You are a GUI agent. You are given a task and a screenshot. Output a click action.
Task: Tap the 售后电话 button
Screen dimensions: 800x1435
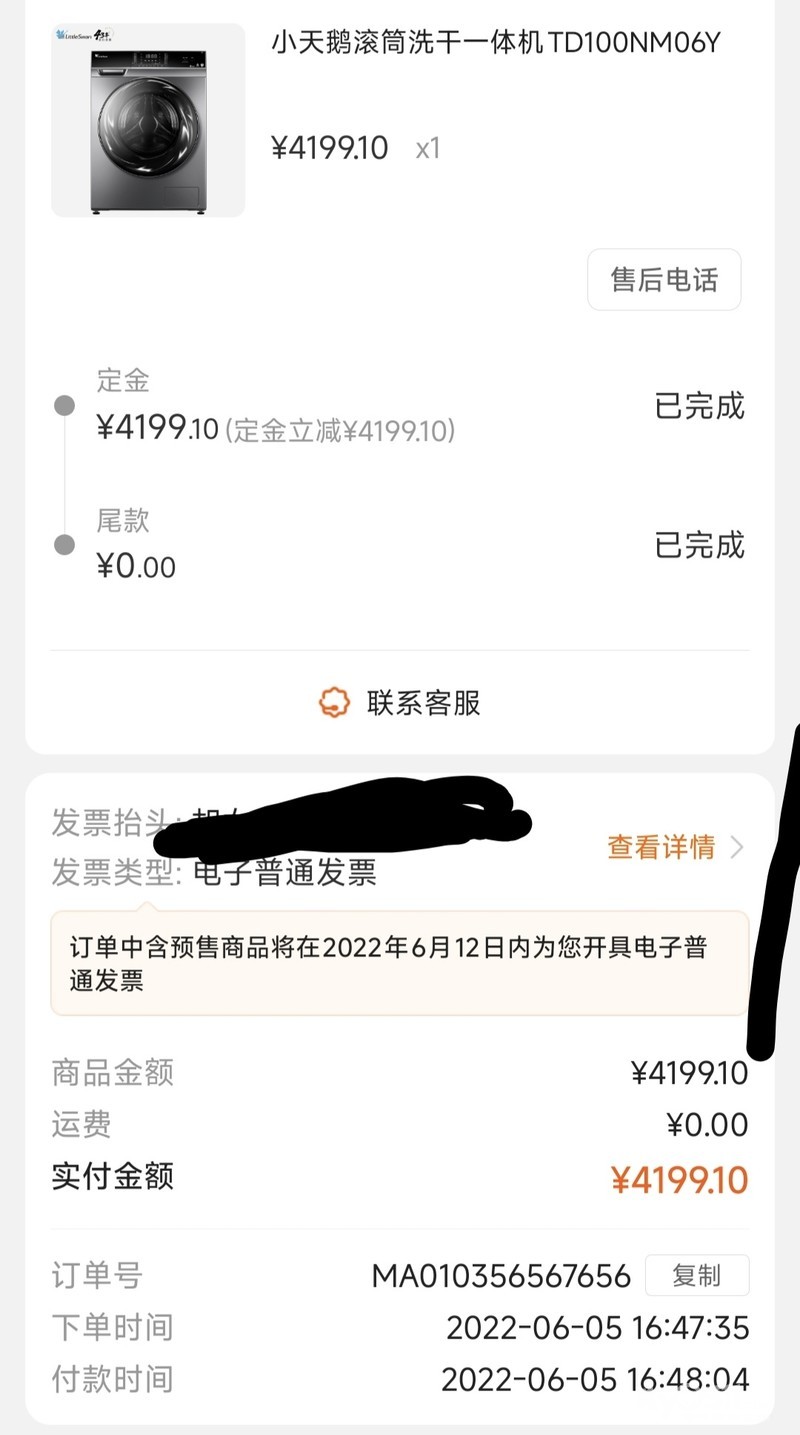pyautogui.click(x=664, y=280)
